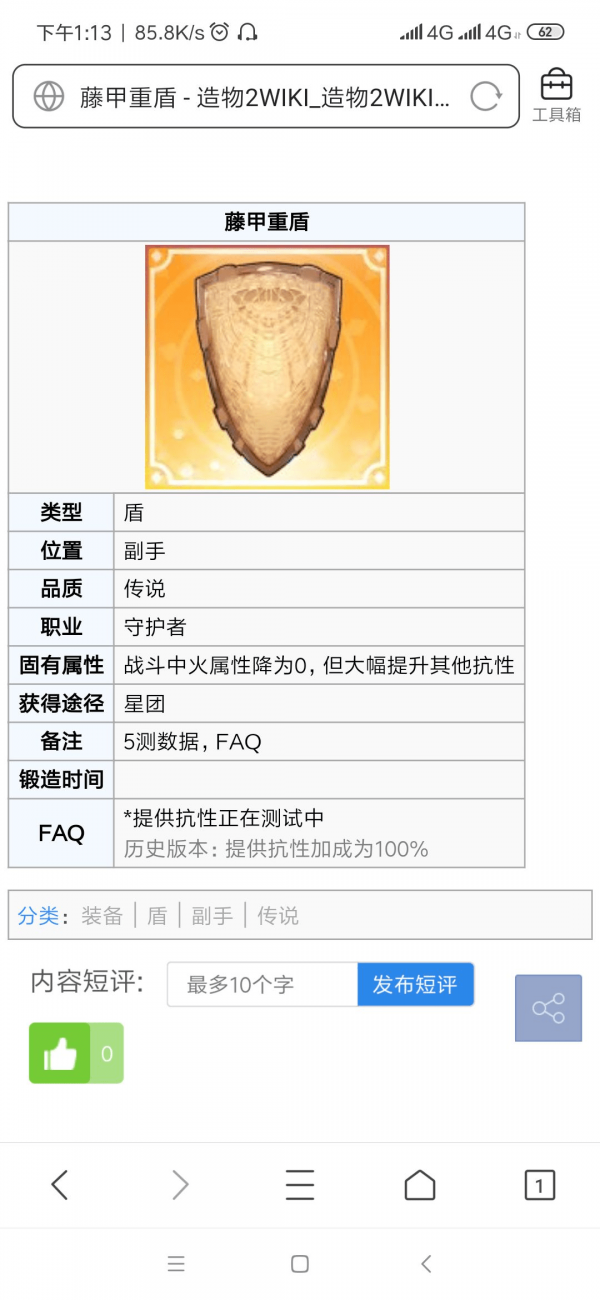This screenshot has width=600, height=1300.
Task: Go back to the previous web page
Action: click(60, 1185)
